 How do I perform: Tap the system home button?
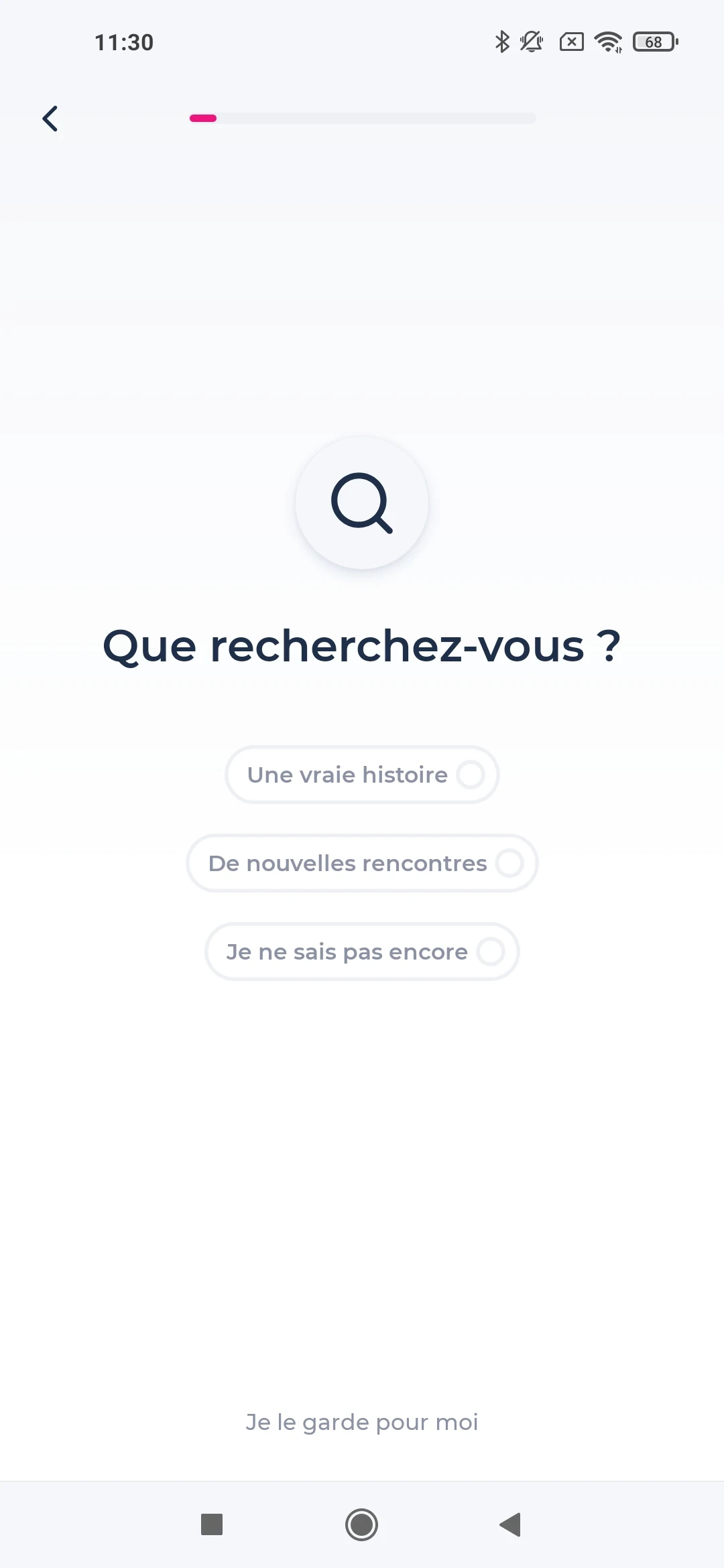click(x=362, y=1524)
